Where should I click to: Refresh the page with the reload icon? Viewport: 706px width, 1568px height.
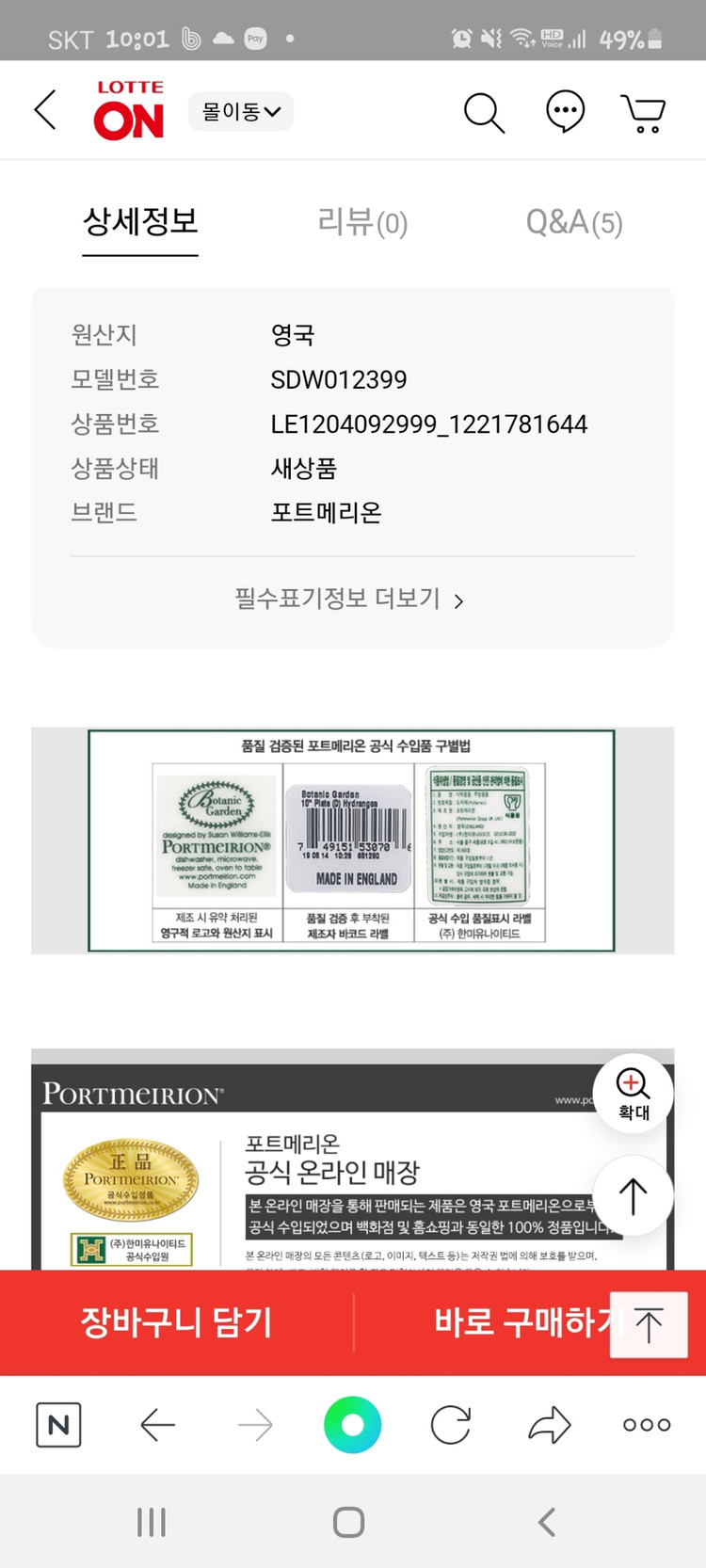pyautogui.click(x=451, y=1424)
